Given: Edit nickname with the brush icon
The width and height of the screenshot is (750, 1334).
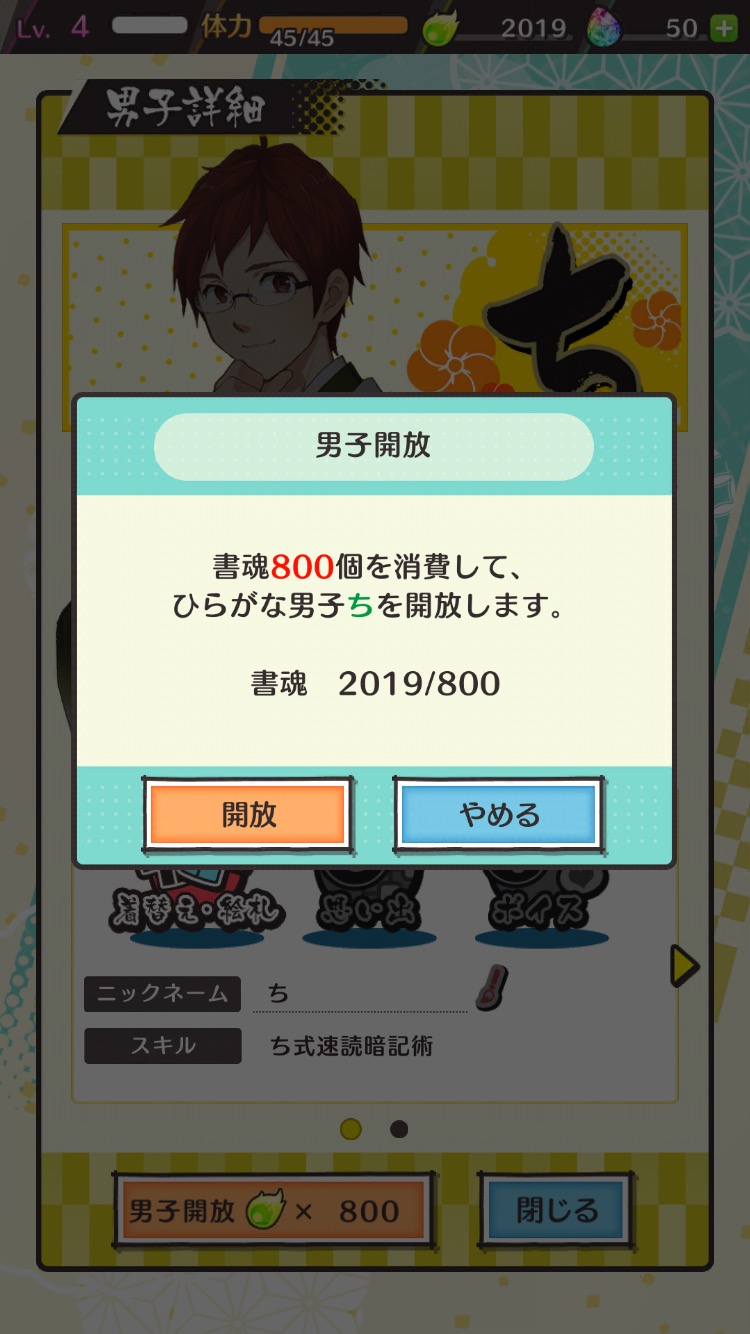Looking at the screenshot, I should [491, 989].
